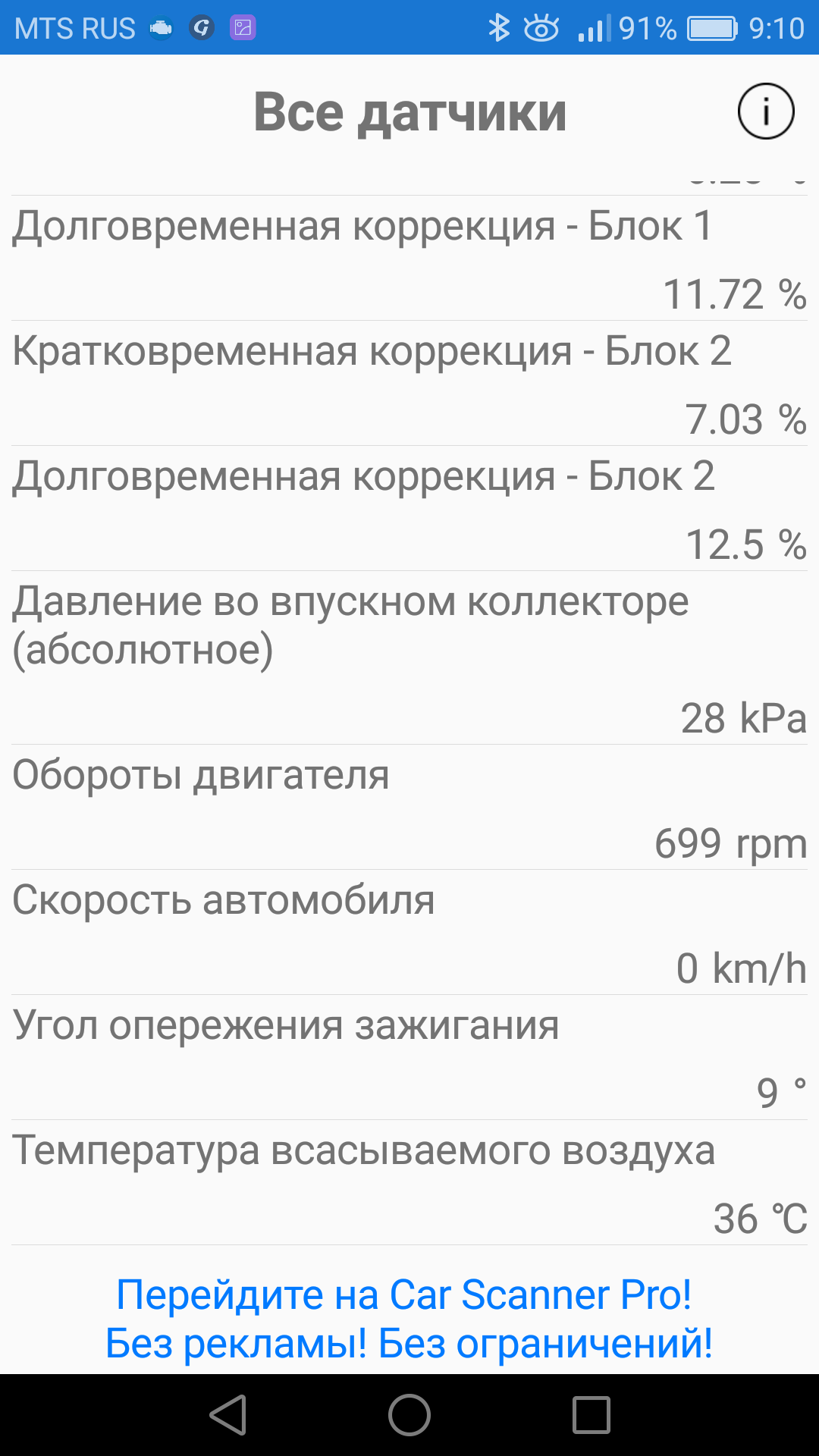Viewport: 819px width, 1456px height.
Task: Open Угол опережения зажигания row
Action: pyautogui.click(x=409, y=1057)
